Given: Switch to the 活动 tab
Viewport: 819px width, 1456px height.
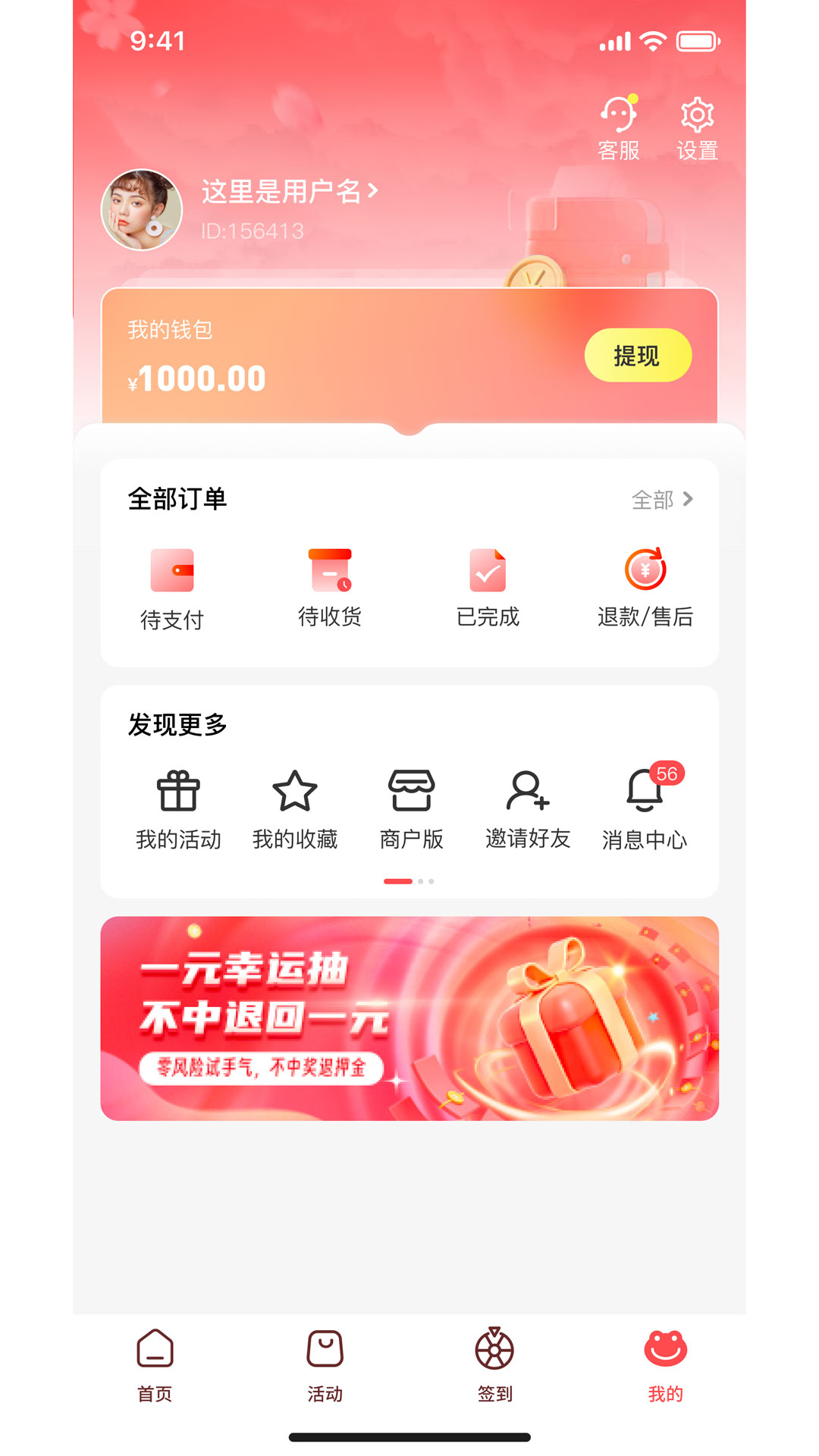Looking at the screenshot, I should (x=325, y=1366).
